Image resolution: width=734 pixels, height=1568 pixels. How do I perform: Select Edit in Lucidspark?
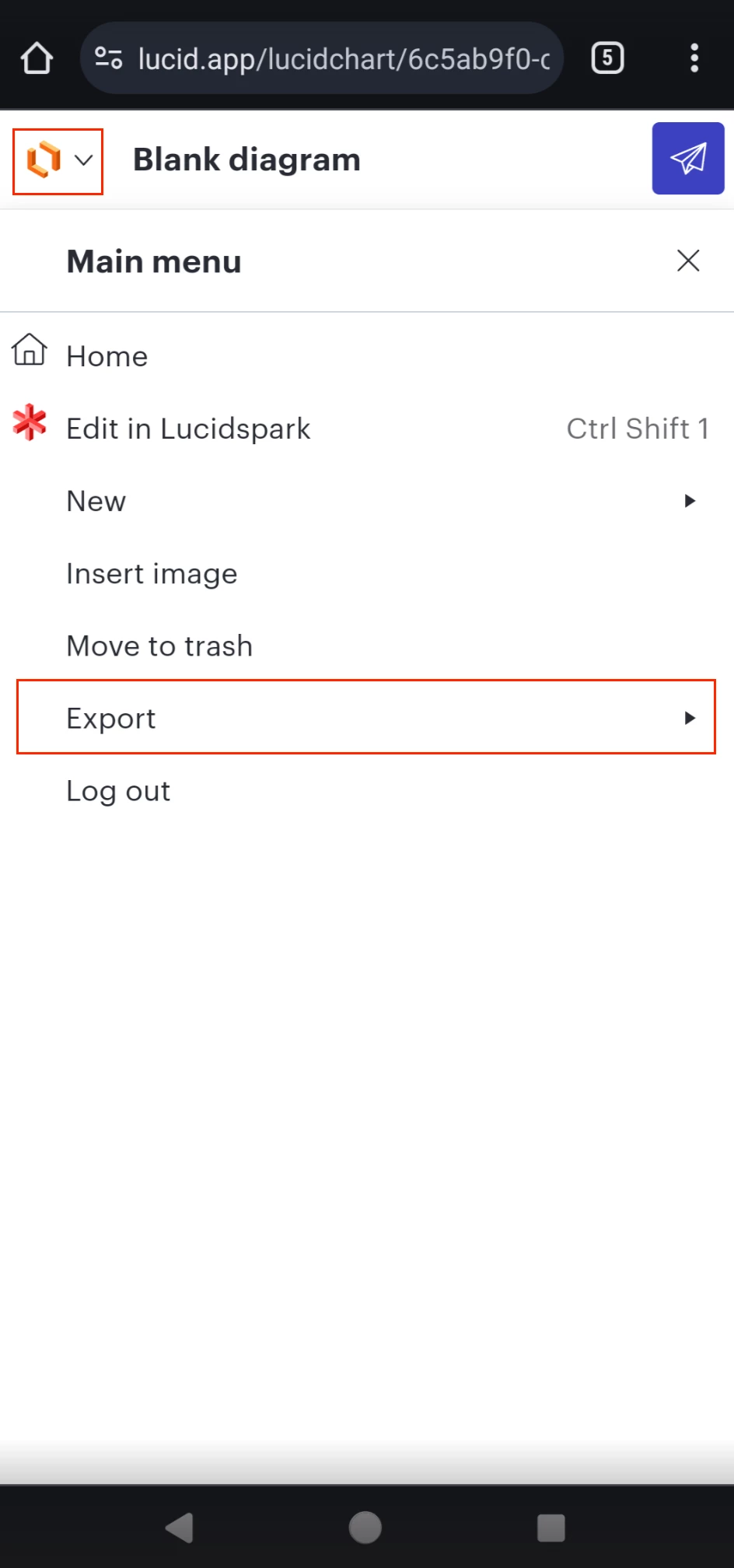367,429
